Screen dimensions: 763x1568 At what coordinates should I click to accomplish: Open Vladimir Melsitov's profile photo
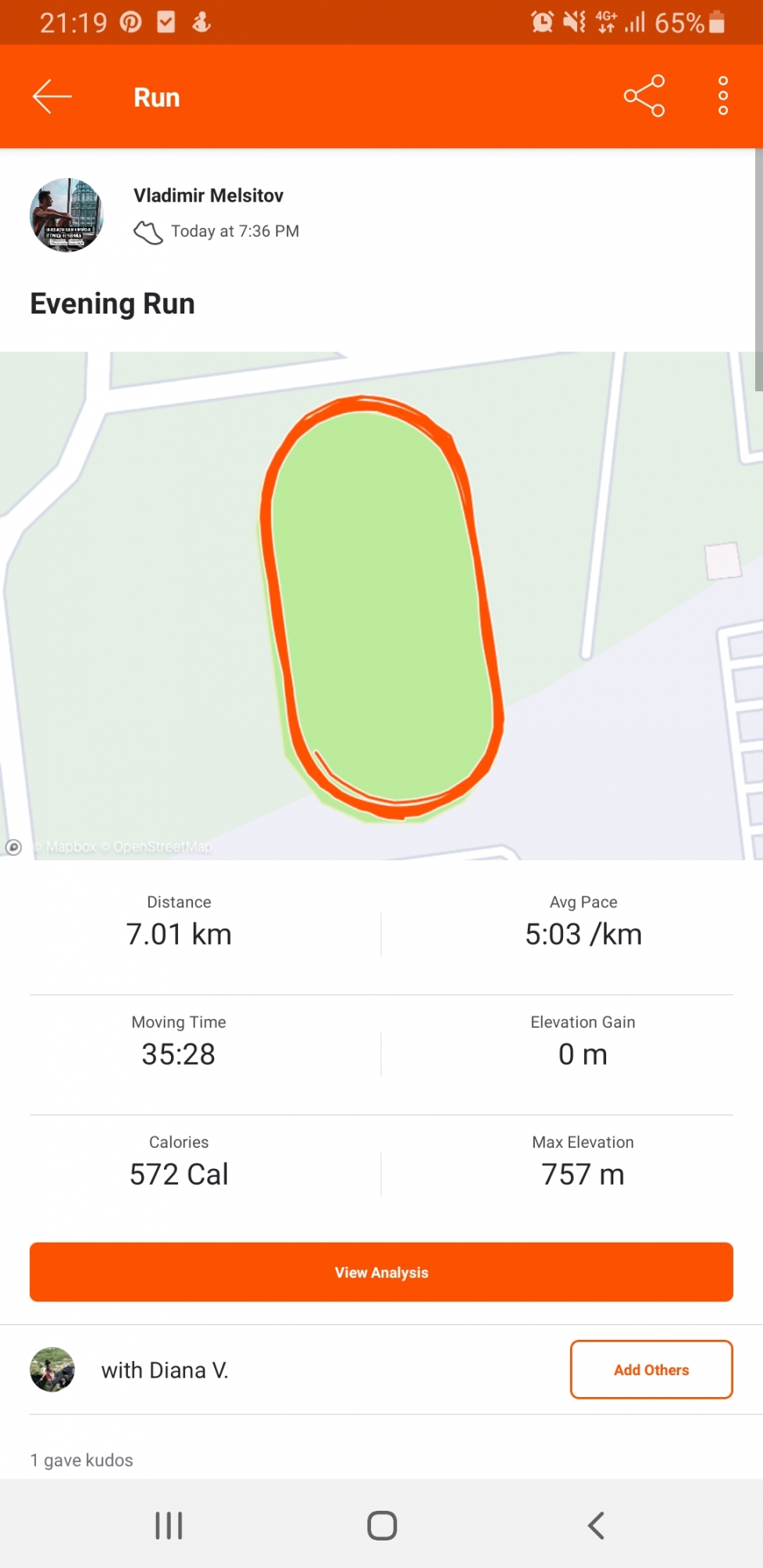click(x=67, y=214)
